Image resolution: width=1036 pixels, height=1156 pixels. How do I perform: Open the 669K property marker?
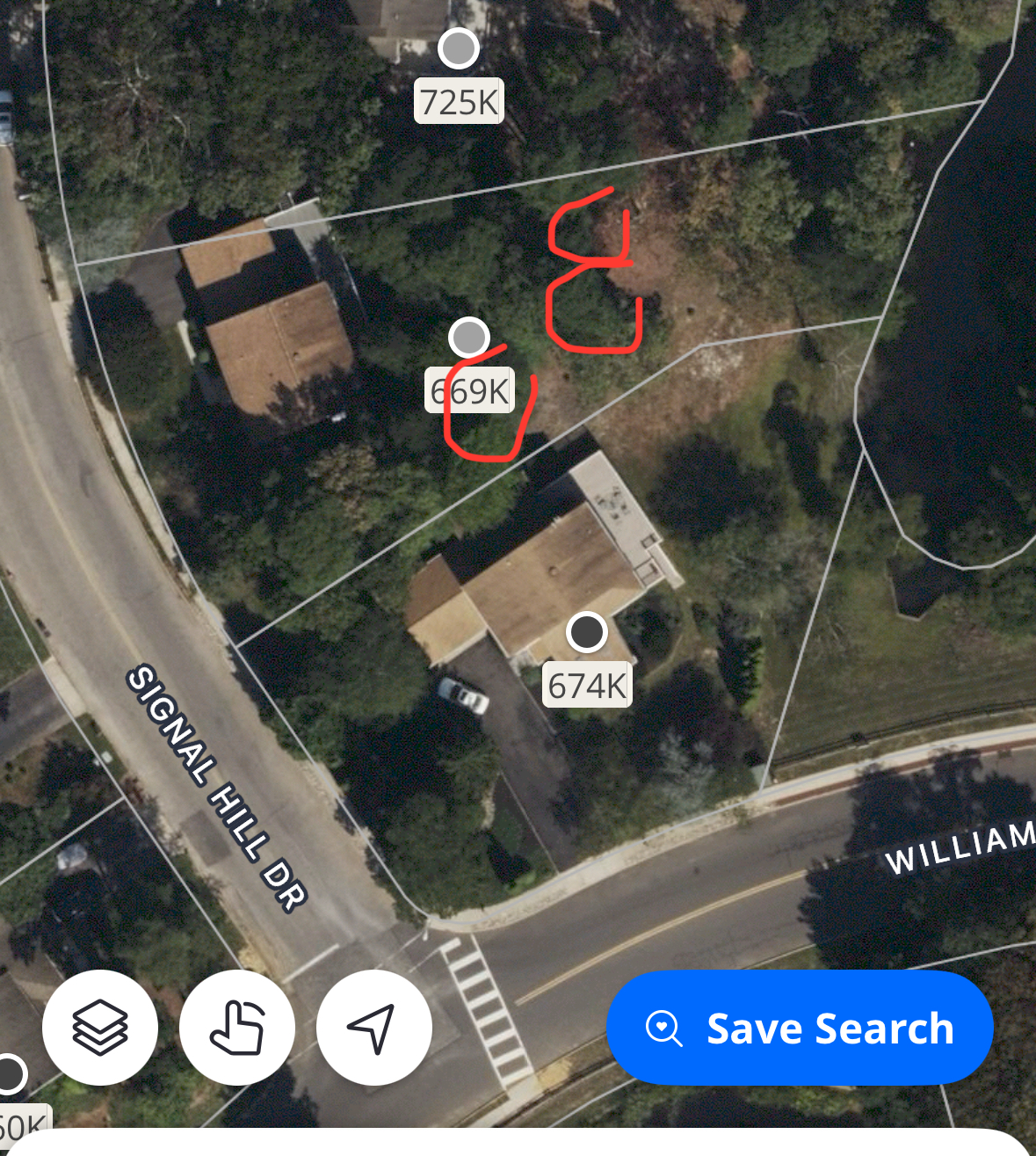click(x=469, y=338)
